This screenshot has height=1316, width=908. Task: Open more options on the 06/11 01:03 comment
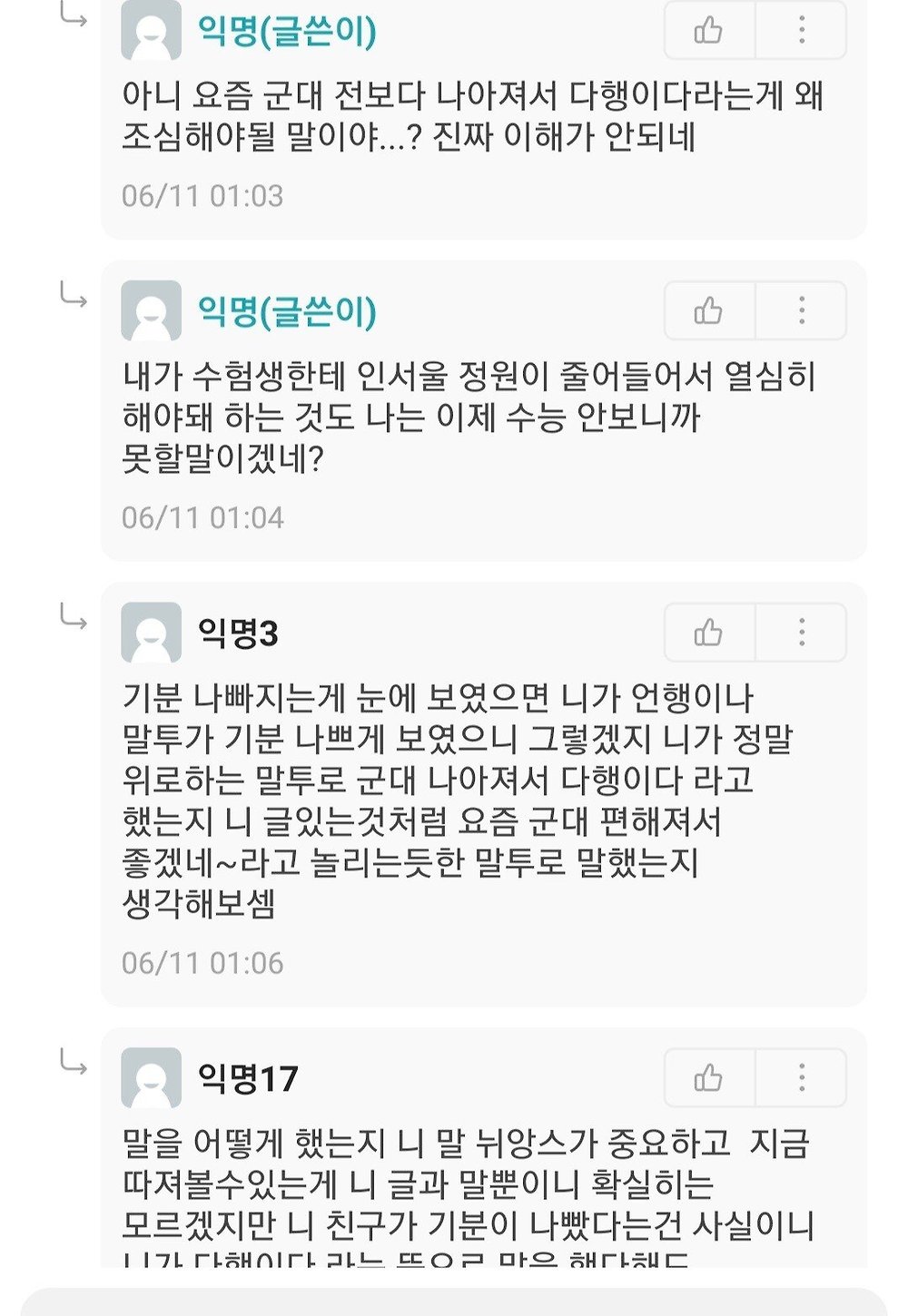[x=801, y=31]
